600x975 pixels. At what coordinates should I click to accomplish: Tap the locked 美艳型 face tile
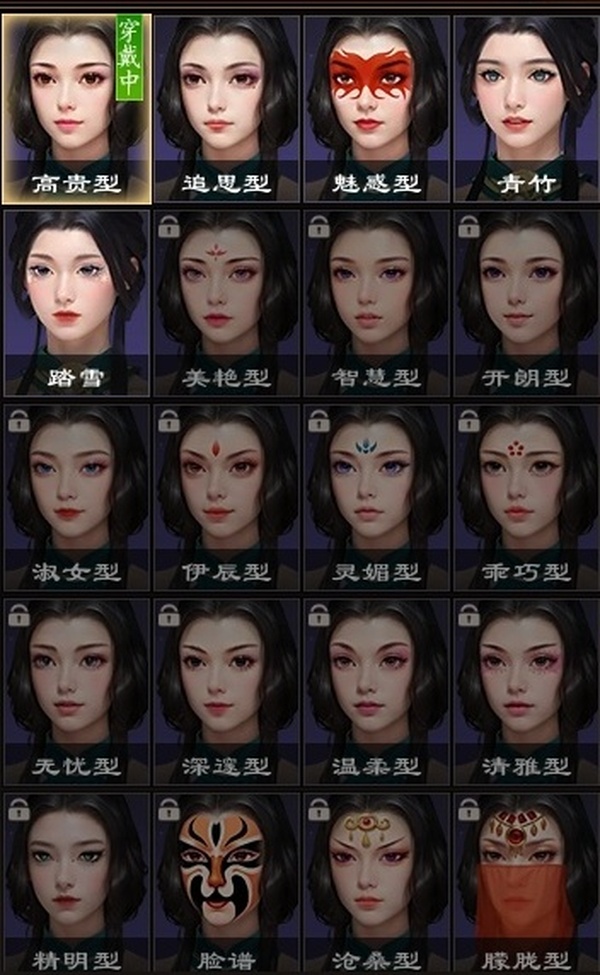(226, 300)
